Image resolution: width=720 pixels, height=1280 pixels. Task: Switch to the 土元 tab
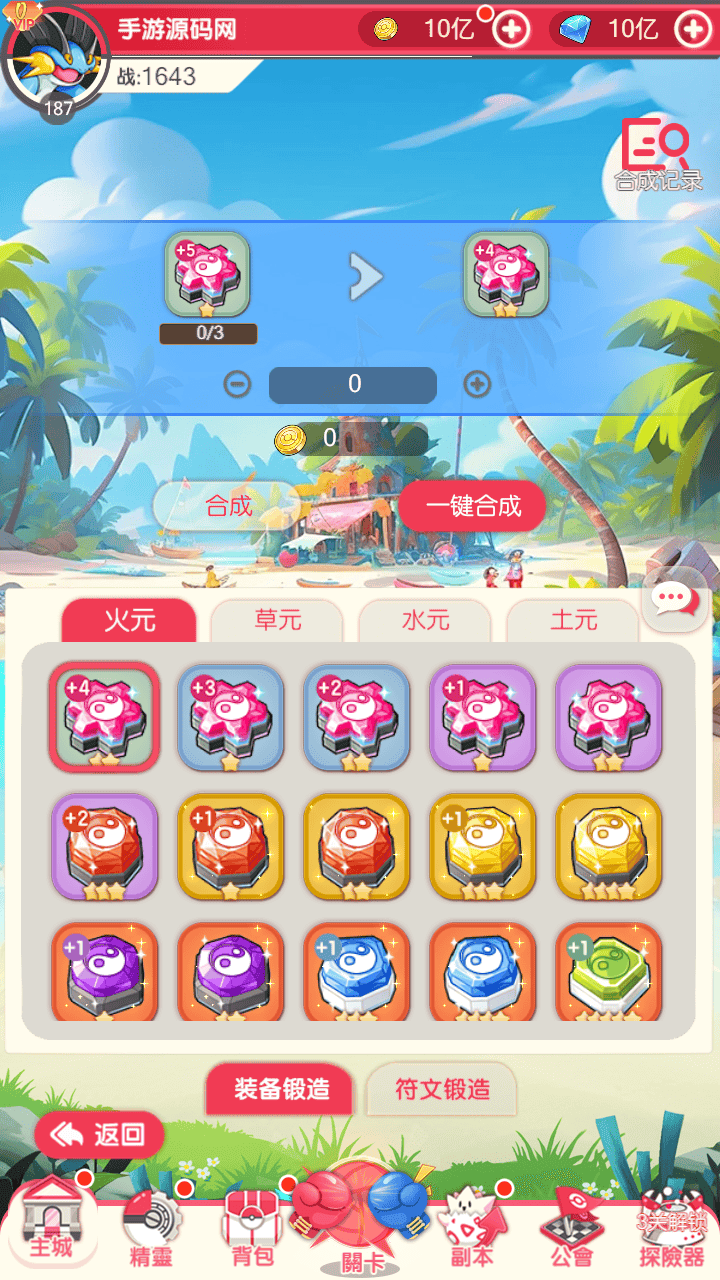573,621
